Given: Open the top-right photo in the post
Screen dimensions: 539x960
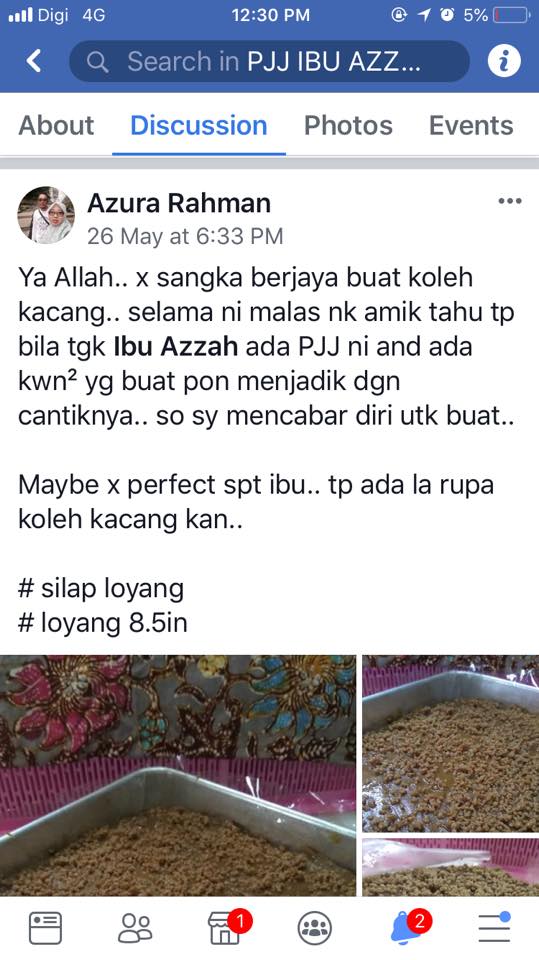Looking at the screenshot, I should click(450, 744).
